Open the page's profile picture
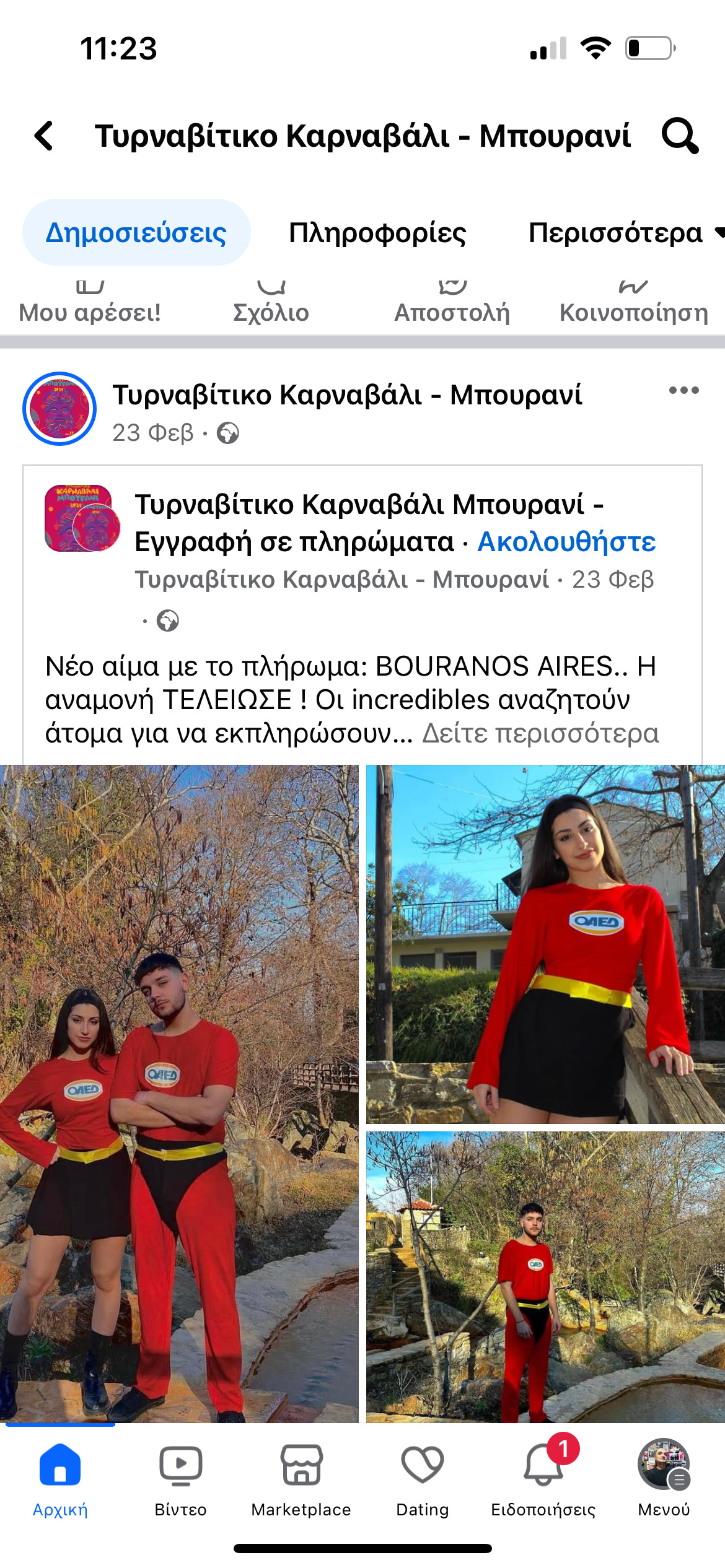The image size is (725, 1568). [x=59, y=409]
